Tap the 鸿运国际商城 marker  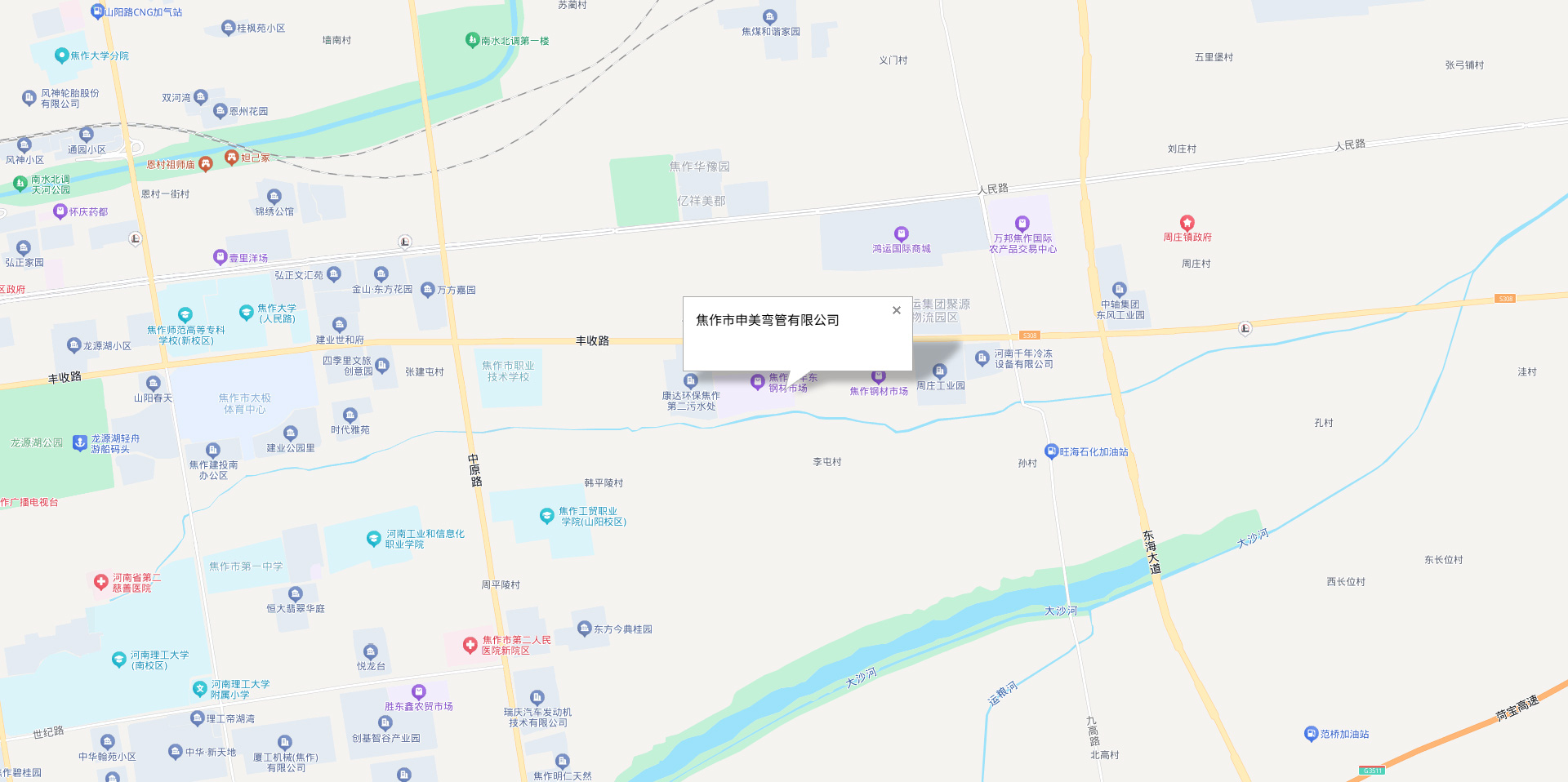(x=901, y=234)
